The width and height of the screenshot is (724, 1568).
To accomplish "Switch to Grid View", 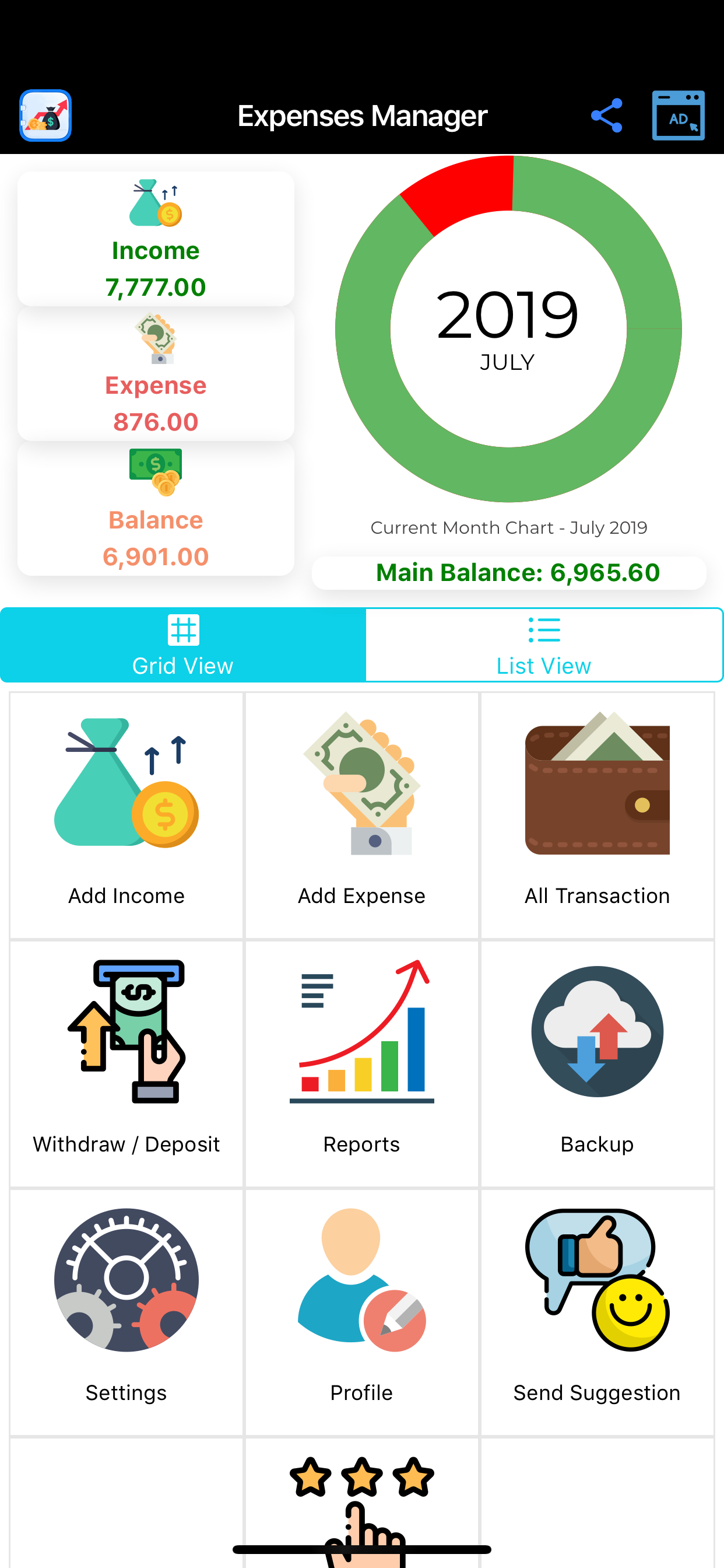I will tap(182, 644).
